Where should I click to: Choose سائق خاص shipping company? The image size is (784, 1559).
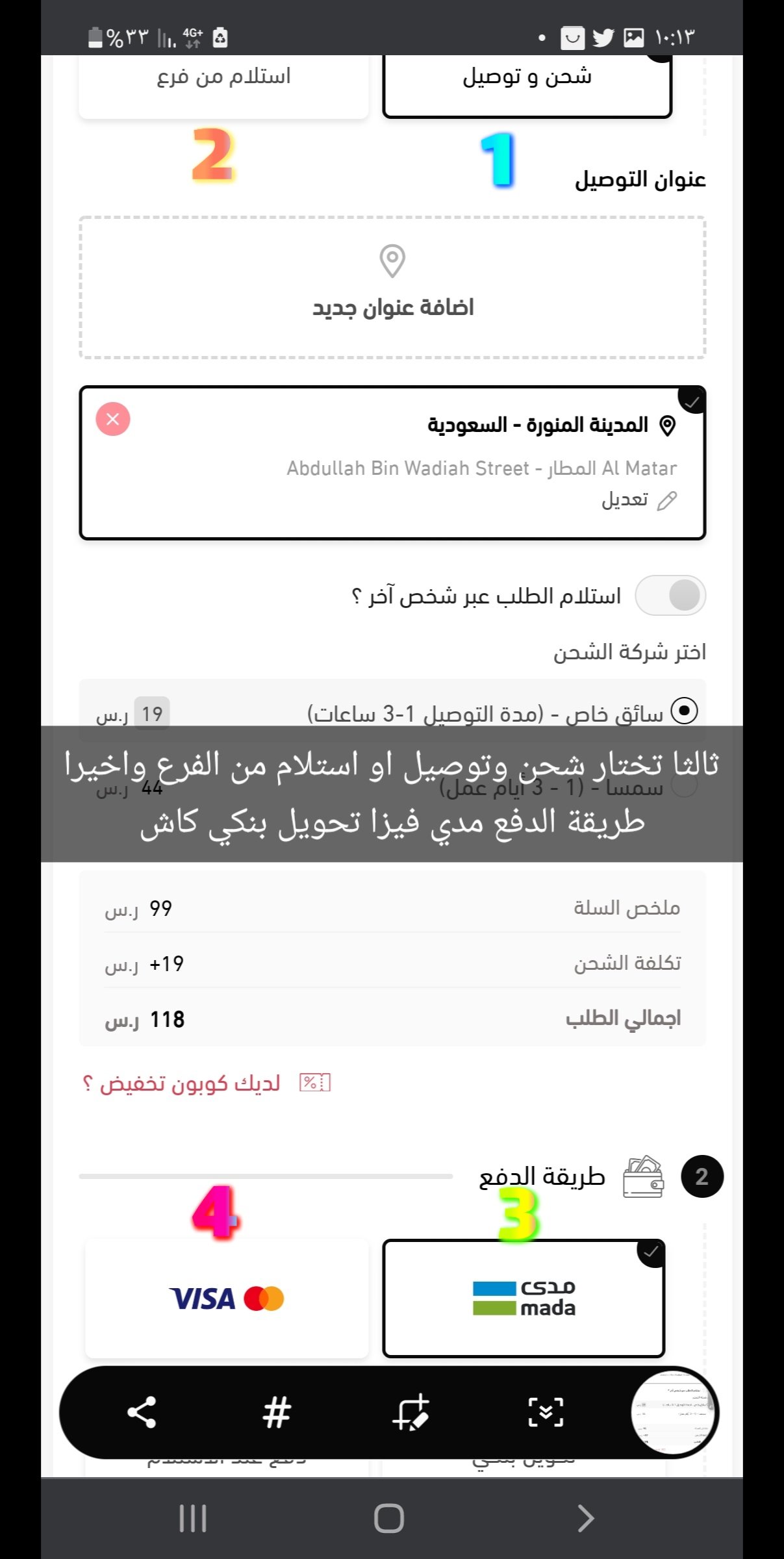click(x=683, y=711)
